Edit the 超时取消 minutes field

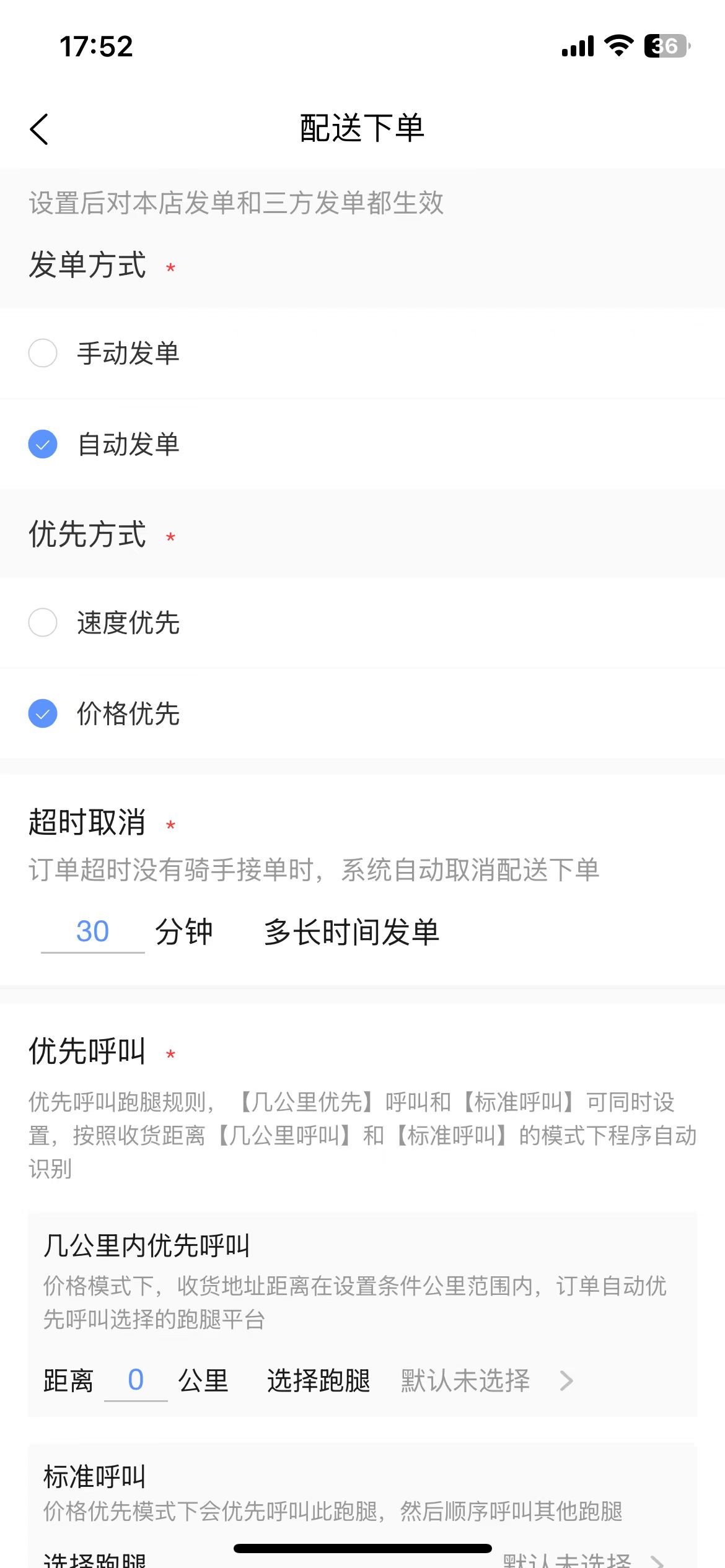(x=93, y=932)
